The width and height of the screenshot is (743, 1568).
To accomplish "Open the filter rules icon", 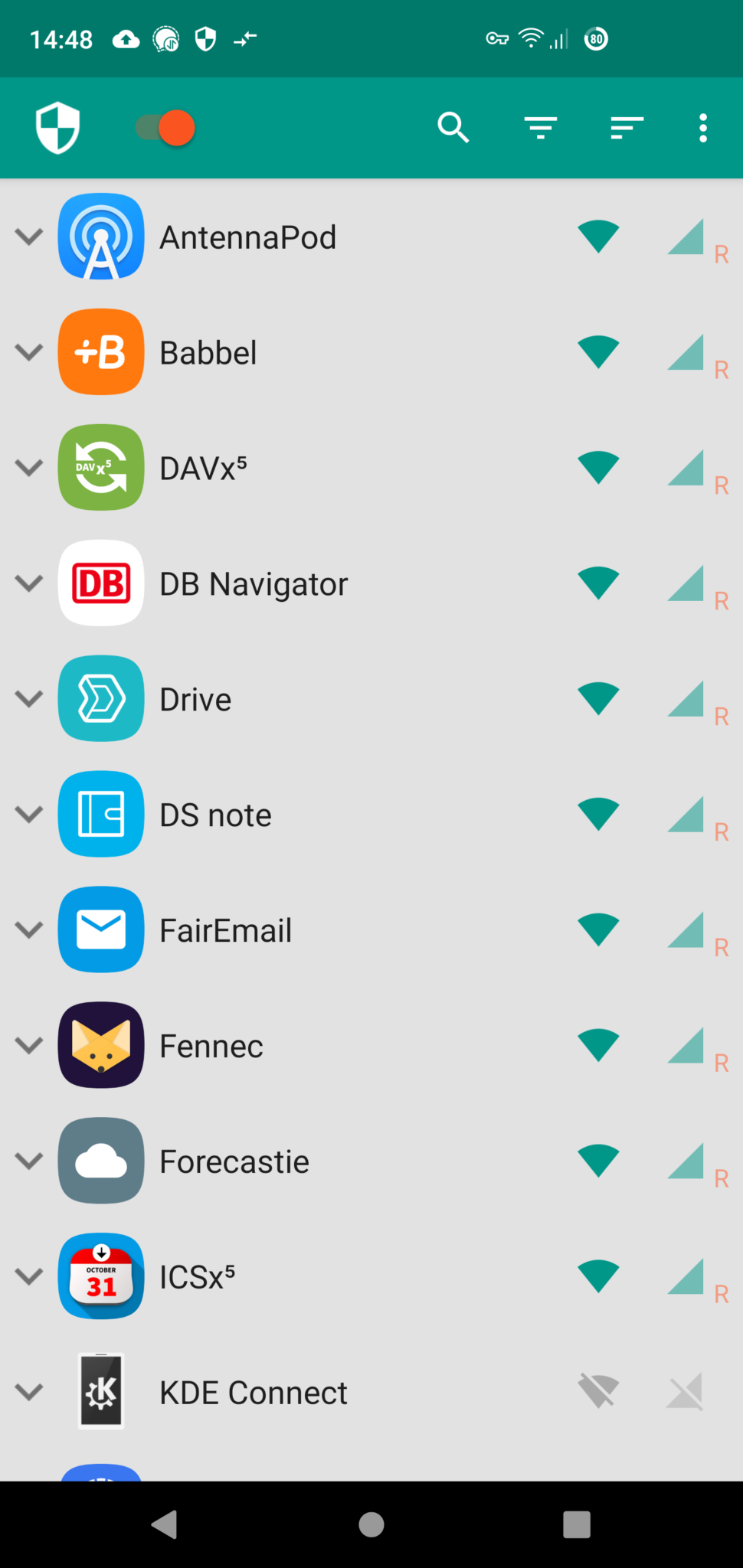I will 540,128.
